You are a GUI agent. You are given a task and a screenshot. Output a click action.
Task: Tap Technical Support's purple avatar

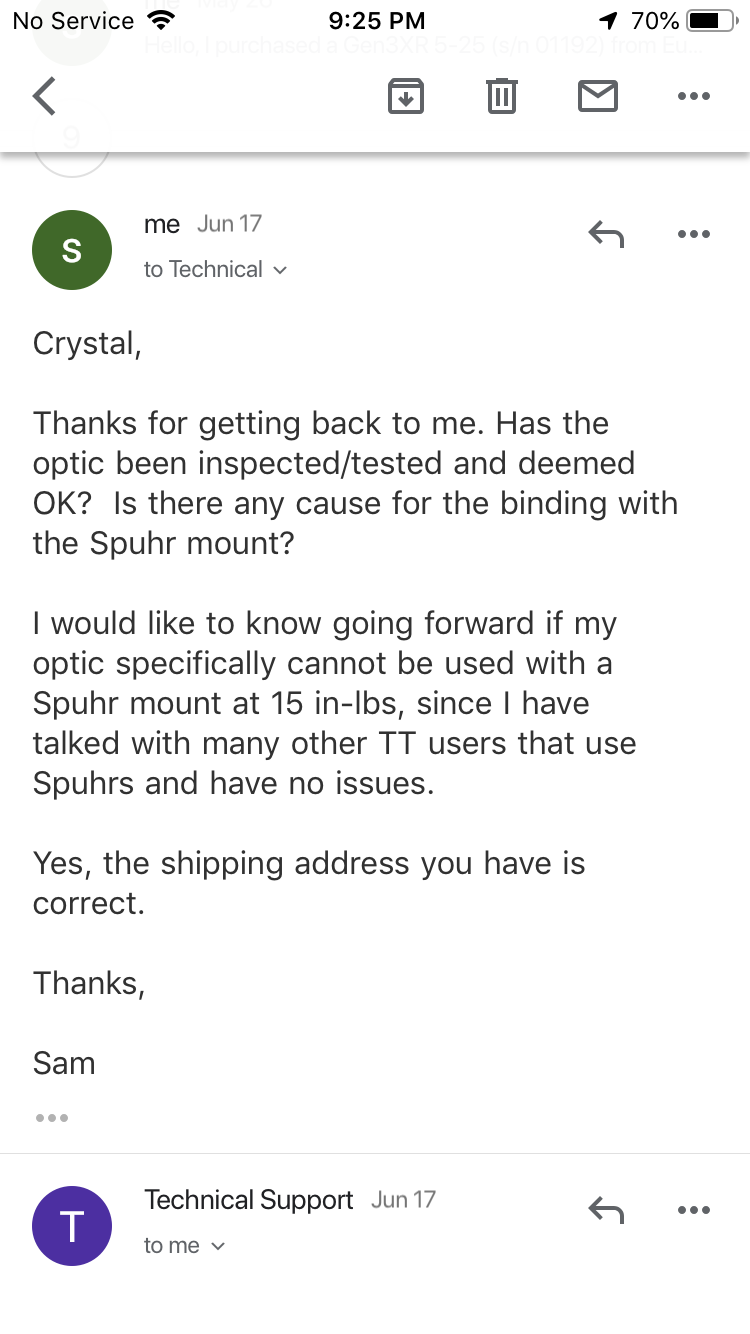click(x=72, y=1226)
